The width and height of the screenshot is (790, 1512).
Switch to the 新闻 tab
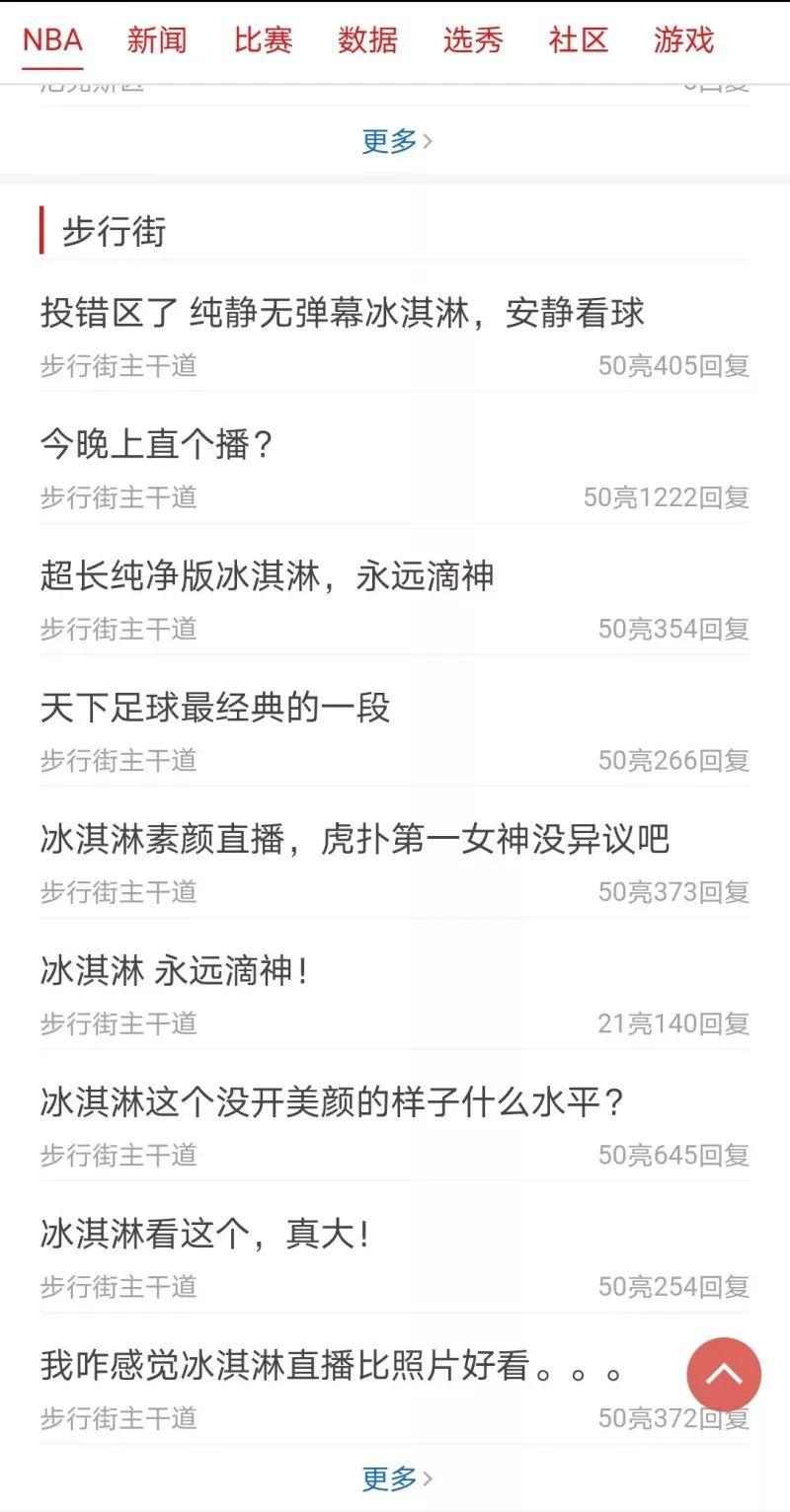click(156, 40)
